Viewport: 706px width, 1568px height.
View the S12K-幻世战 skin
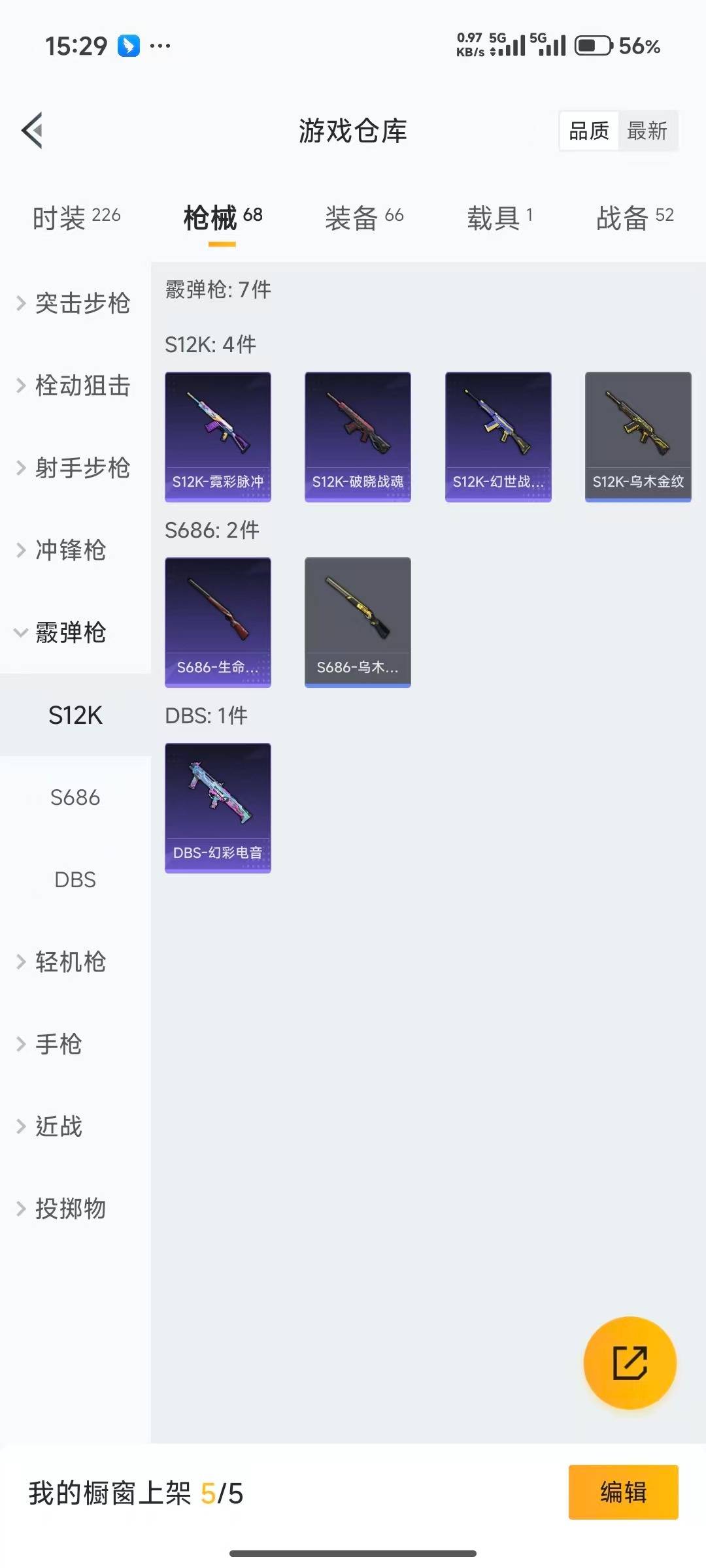pos(497,436)
